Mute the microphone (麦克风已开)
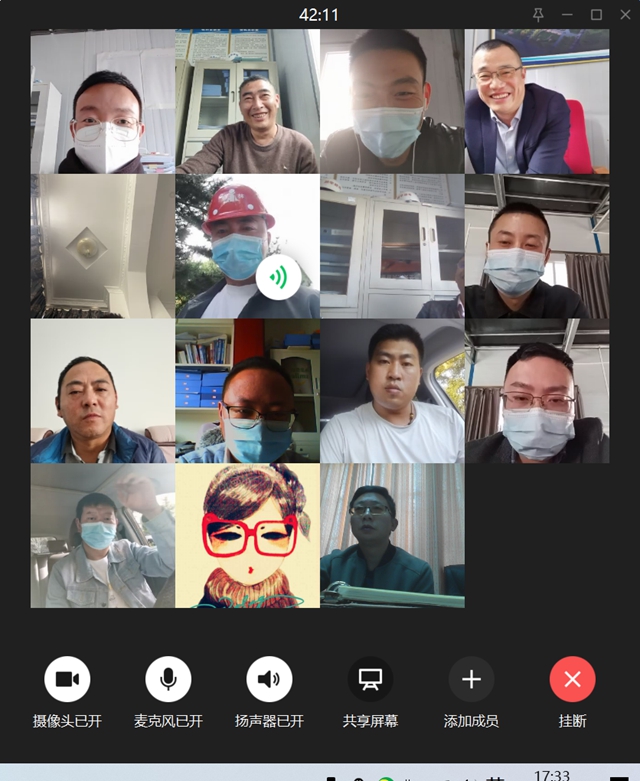The width and height of the screenshot is (640, 781). (x=168, y=680)
